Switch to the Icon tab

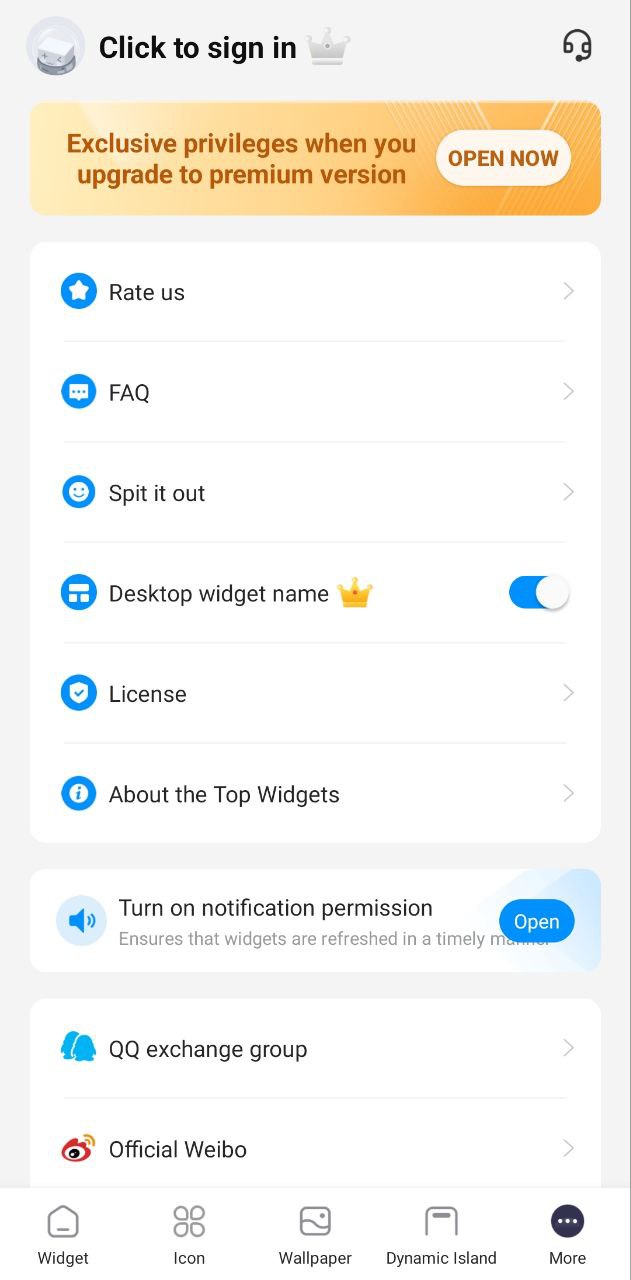[189, 1235]
